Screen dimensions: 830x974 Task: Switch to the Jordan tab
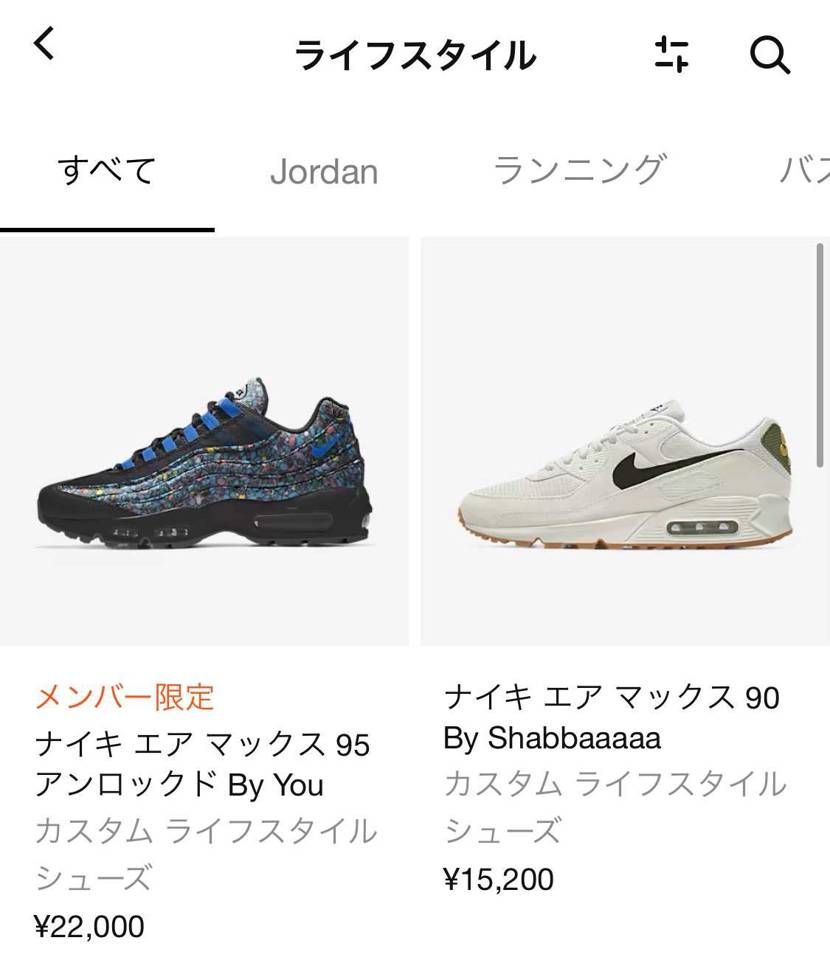pos(322,171)
